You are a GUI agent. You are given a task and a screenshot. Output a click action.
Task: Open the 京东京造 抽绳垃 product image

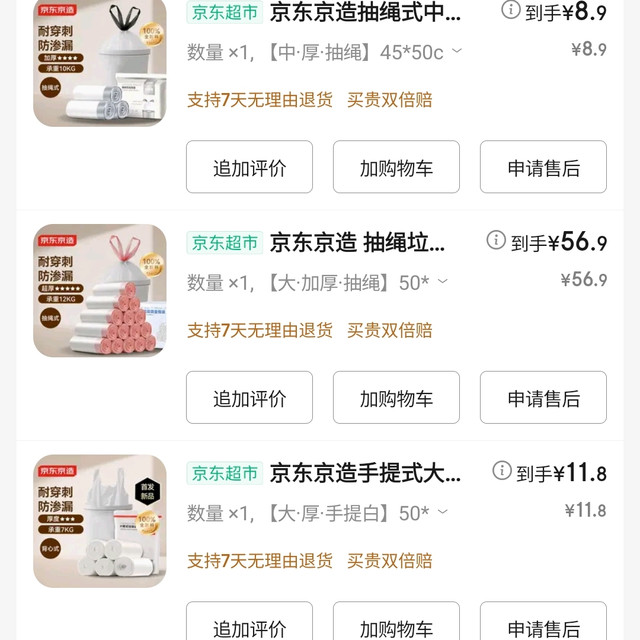pyautogui.click(x=100, y=290)
